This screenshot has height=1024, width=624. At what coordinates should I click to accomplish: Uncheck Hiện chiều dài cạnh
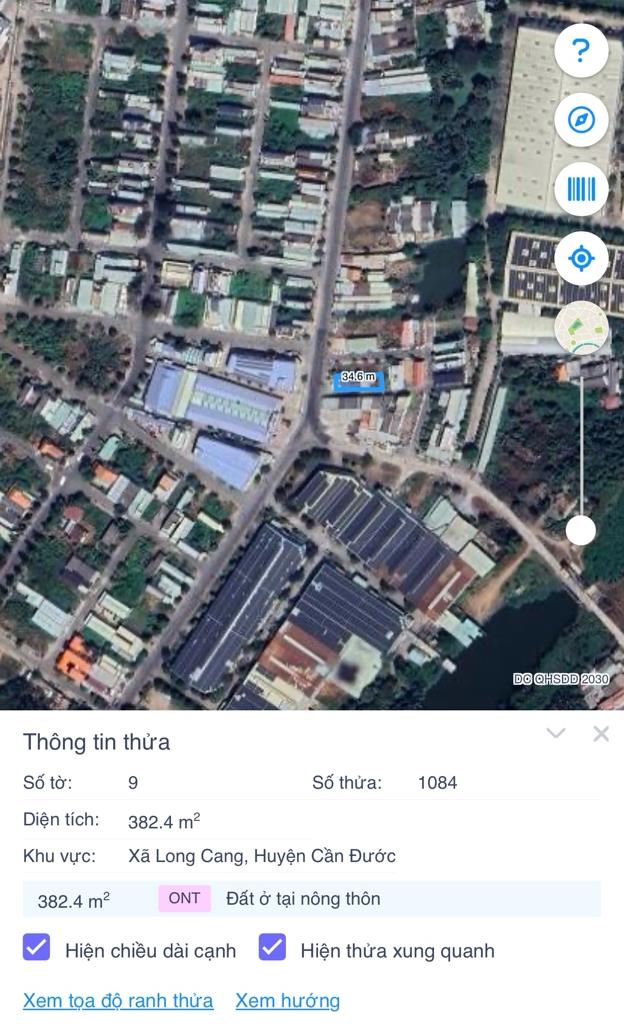coord(36,948)
